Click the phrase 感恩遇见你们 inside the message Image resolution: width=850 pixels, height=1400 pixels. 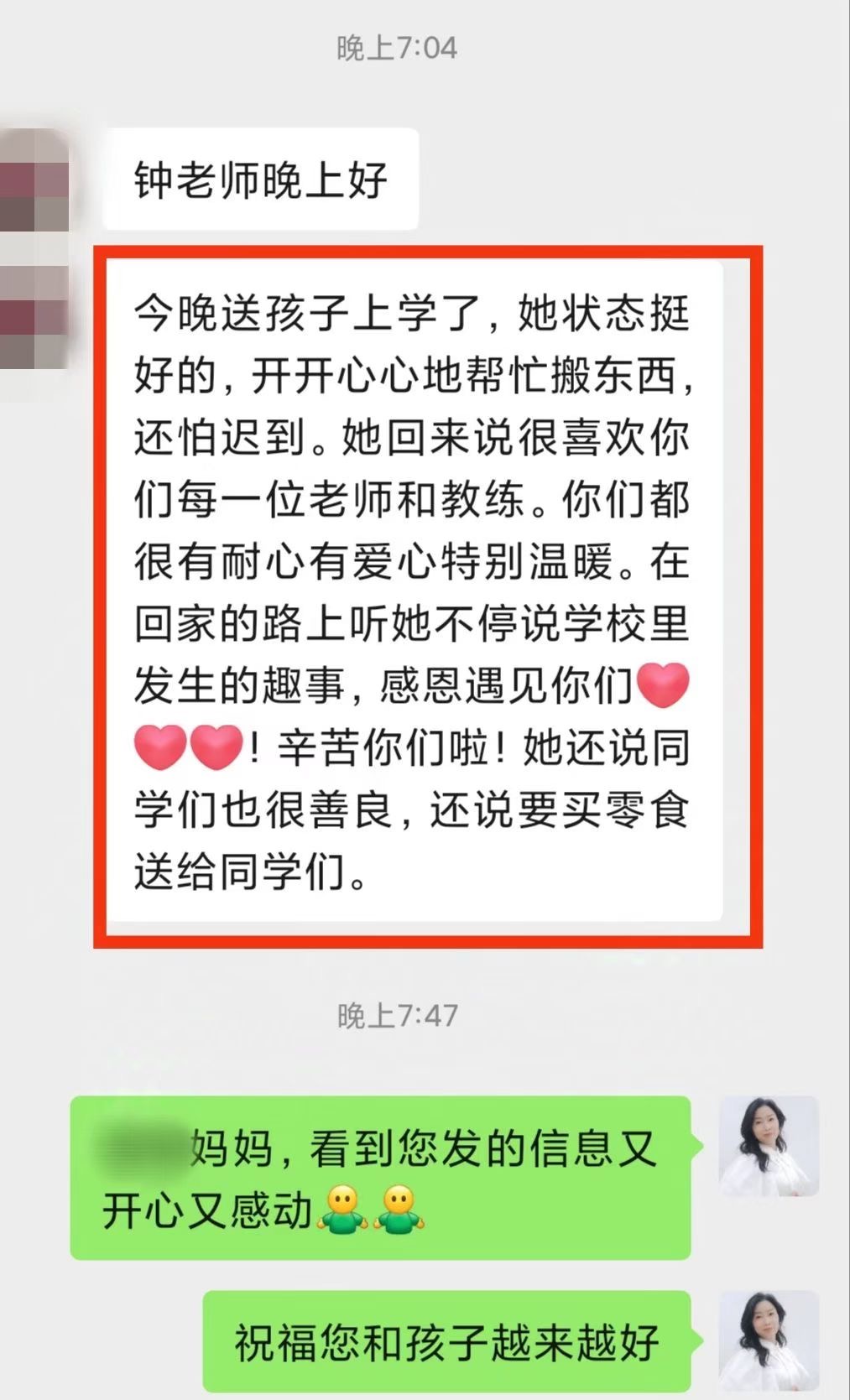(503, 690)
